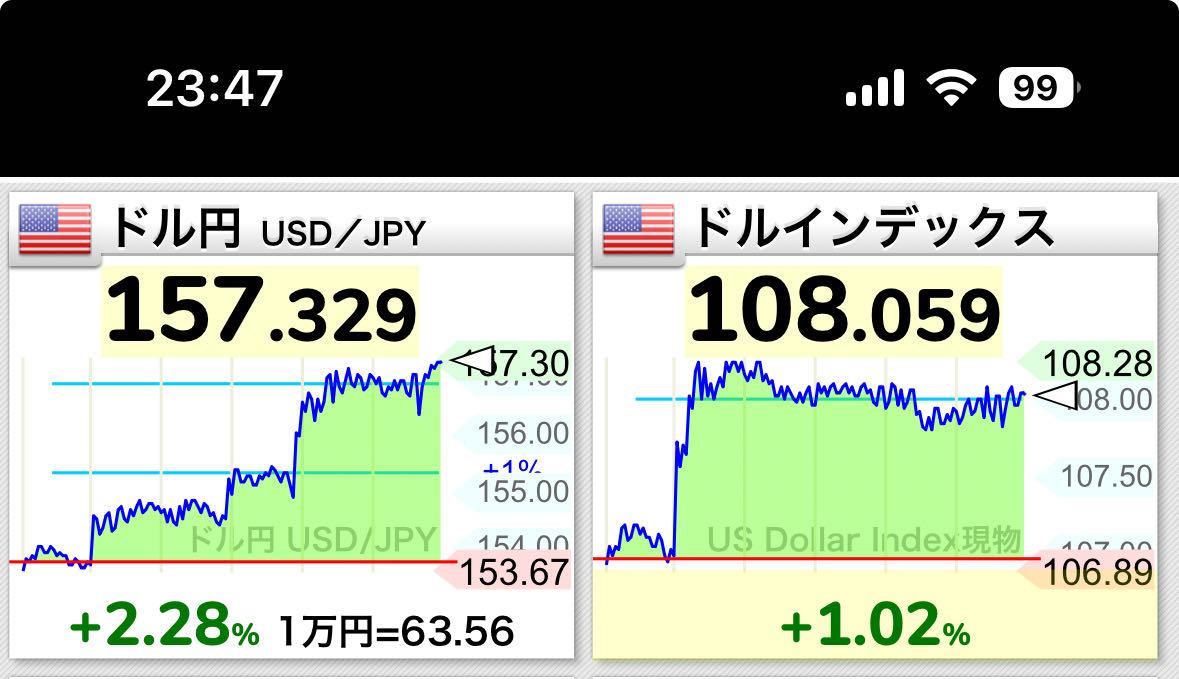Open the ドルインデックス dollar index card
1179x679 pixels.
click(875, 425)
